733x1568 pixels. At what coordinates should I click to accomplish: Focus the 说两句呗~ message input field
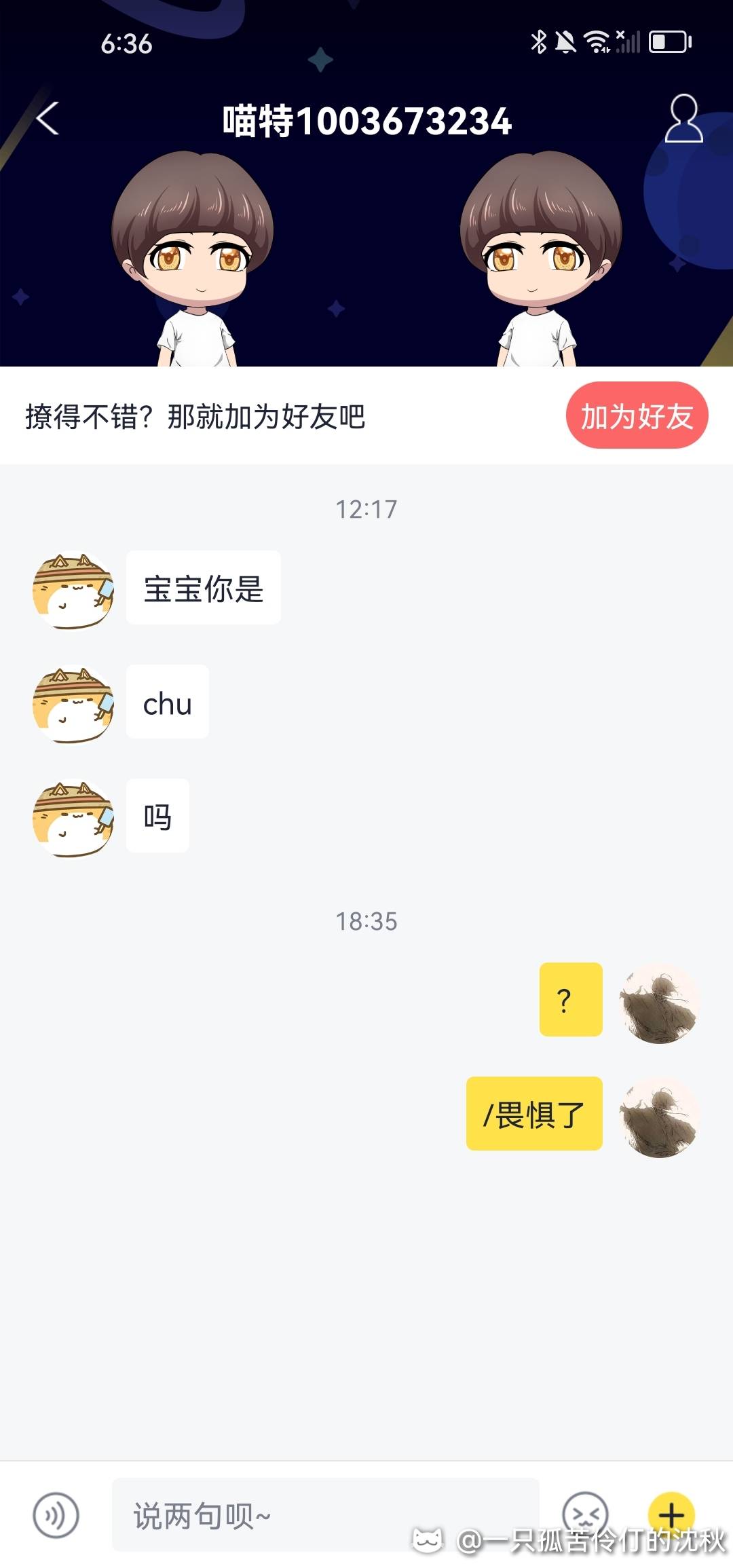[326, 1514]
